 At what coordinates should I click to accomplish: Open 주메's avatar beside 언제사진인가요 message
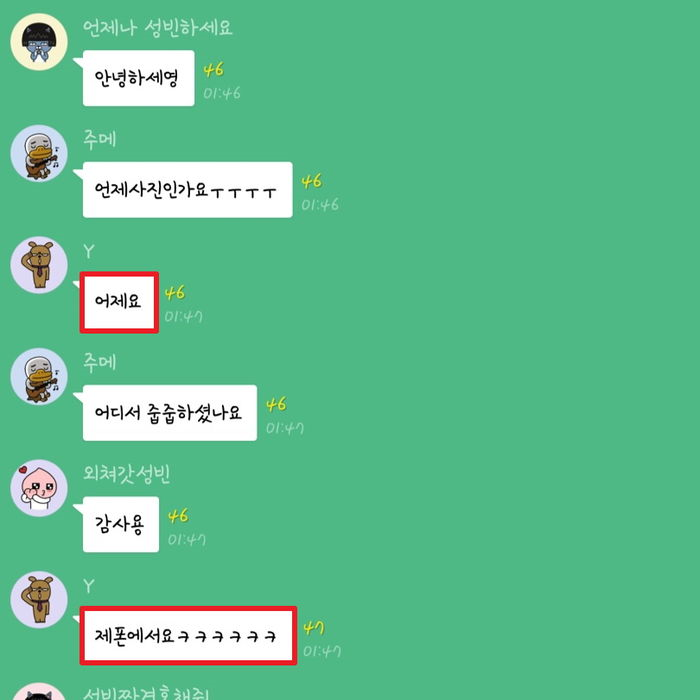pyautogui.click(x=39, y=155)
